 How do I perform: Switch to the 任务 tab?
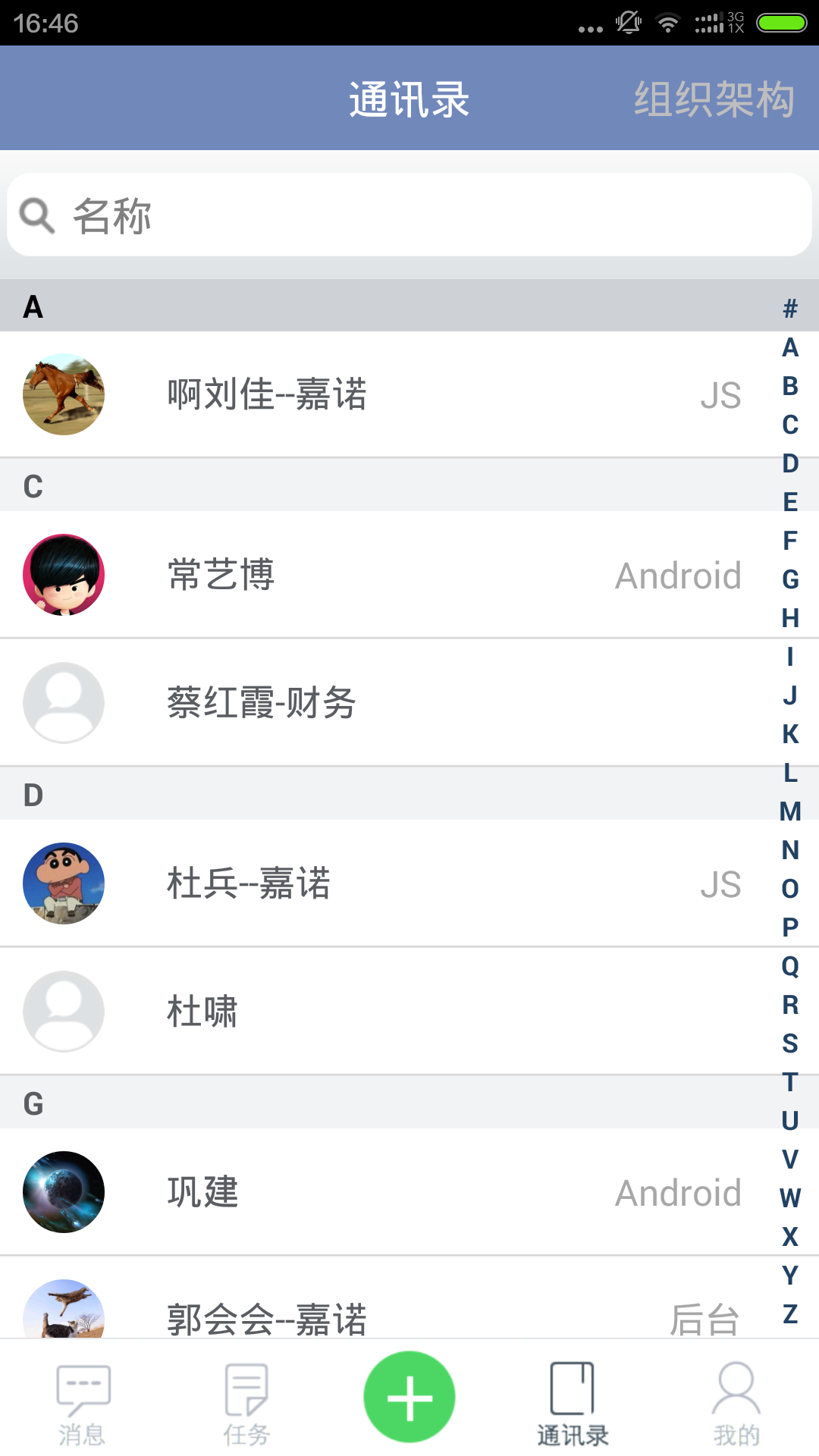click(246, 1404)
